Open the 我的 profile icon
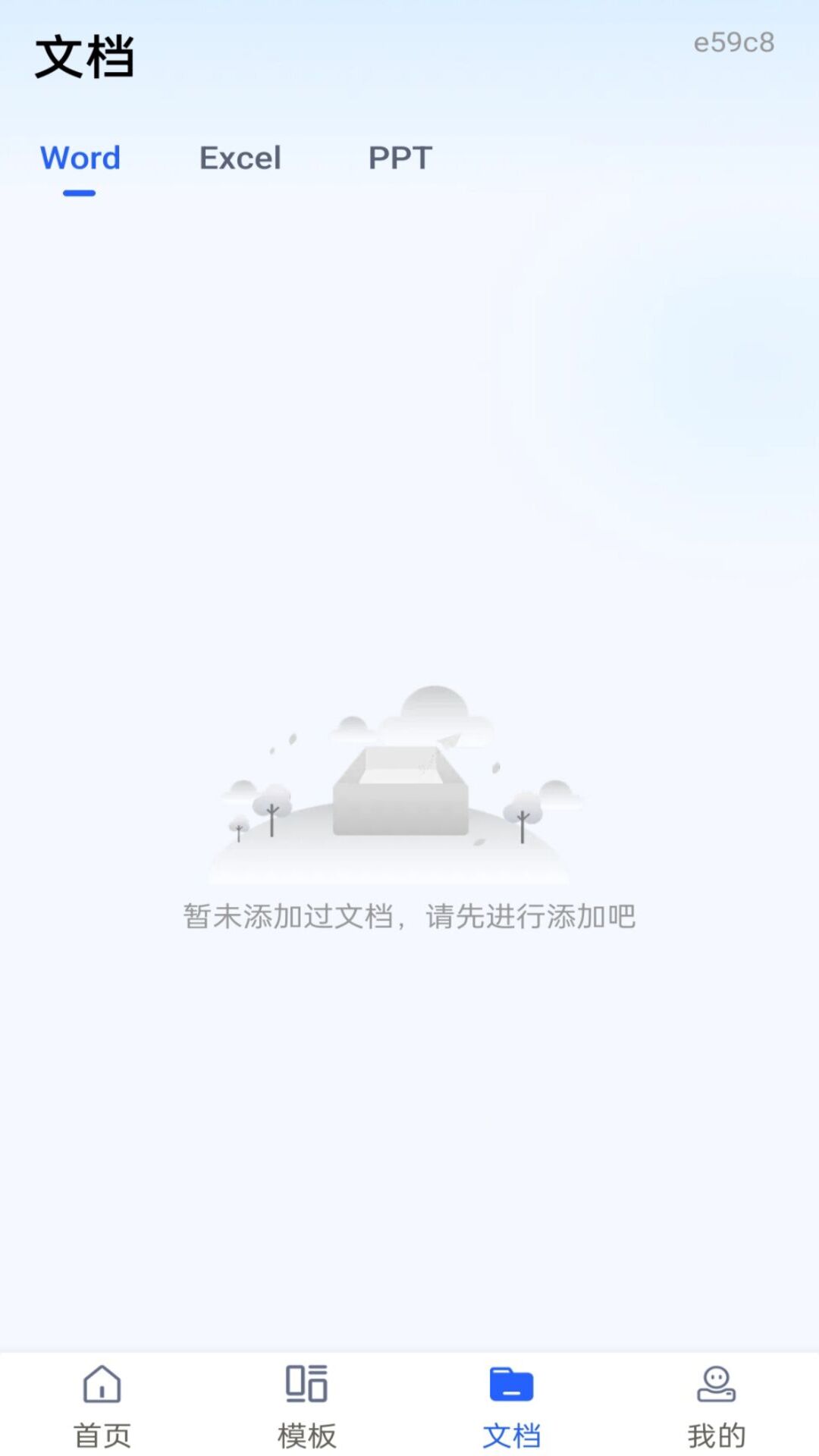This screenshot has height=1456, width=819. 716,1385
